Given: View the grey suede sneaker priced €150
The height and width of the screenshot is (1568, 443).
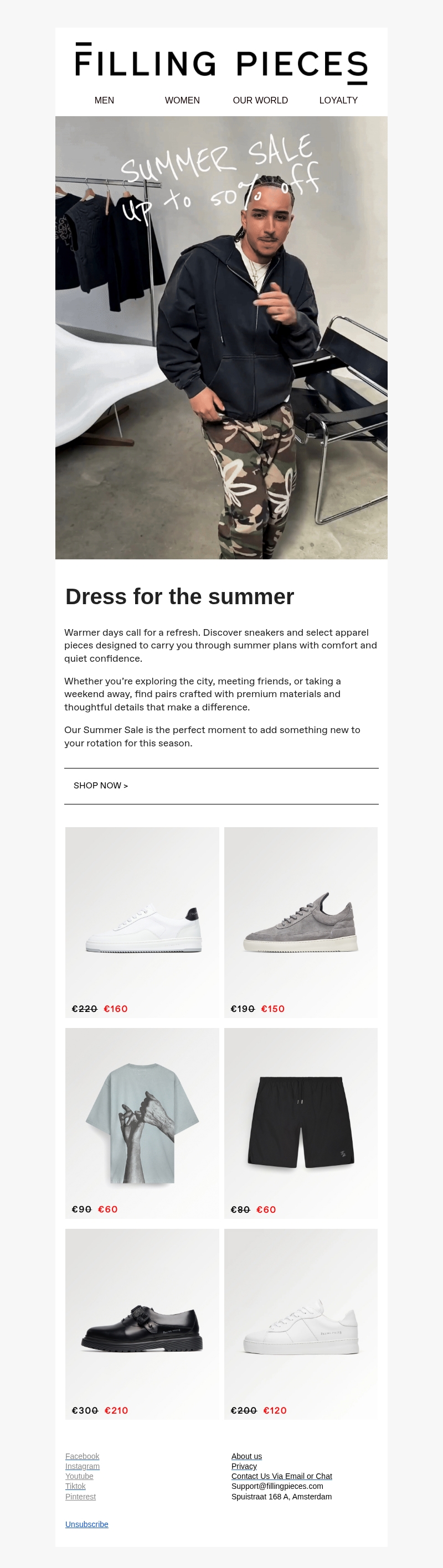Looking at the screenshot, I should (301, 921).
